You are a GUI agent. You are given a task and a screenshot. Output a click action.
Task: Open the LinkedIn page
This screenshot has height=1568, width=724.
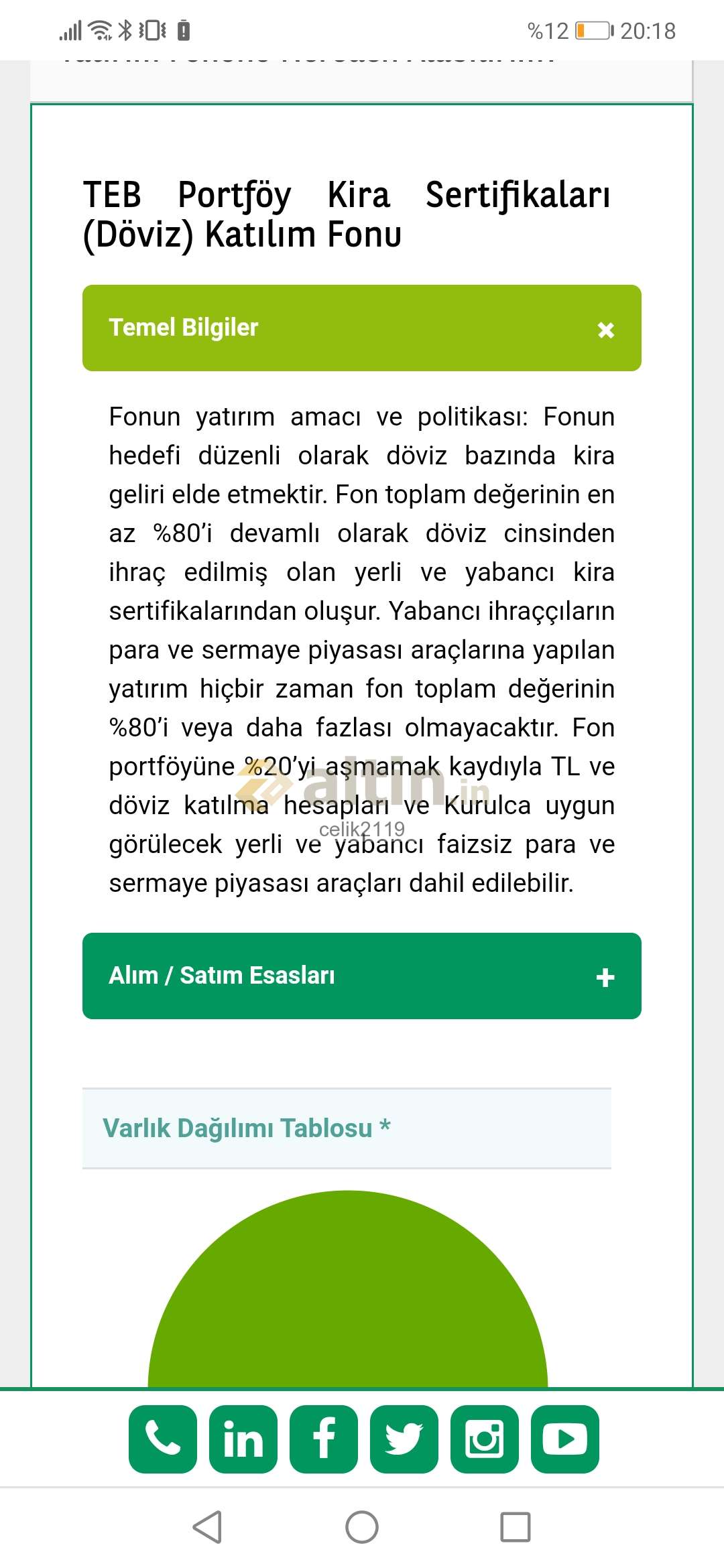tap(243, 1439)
